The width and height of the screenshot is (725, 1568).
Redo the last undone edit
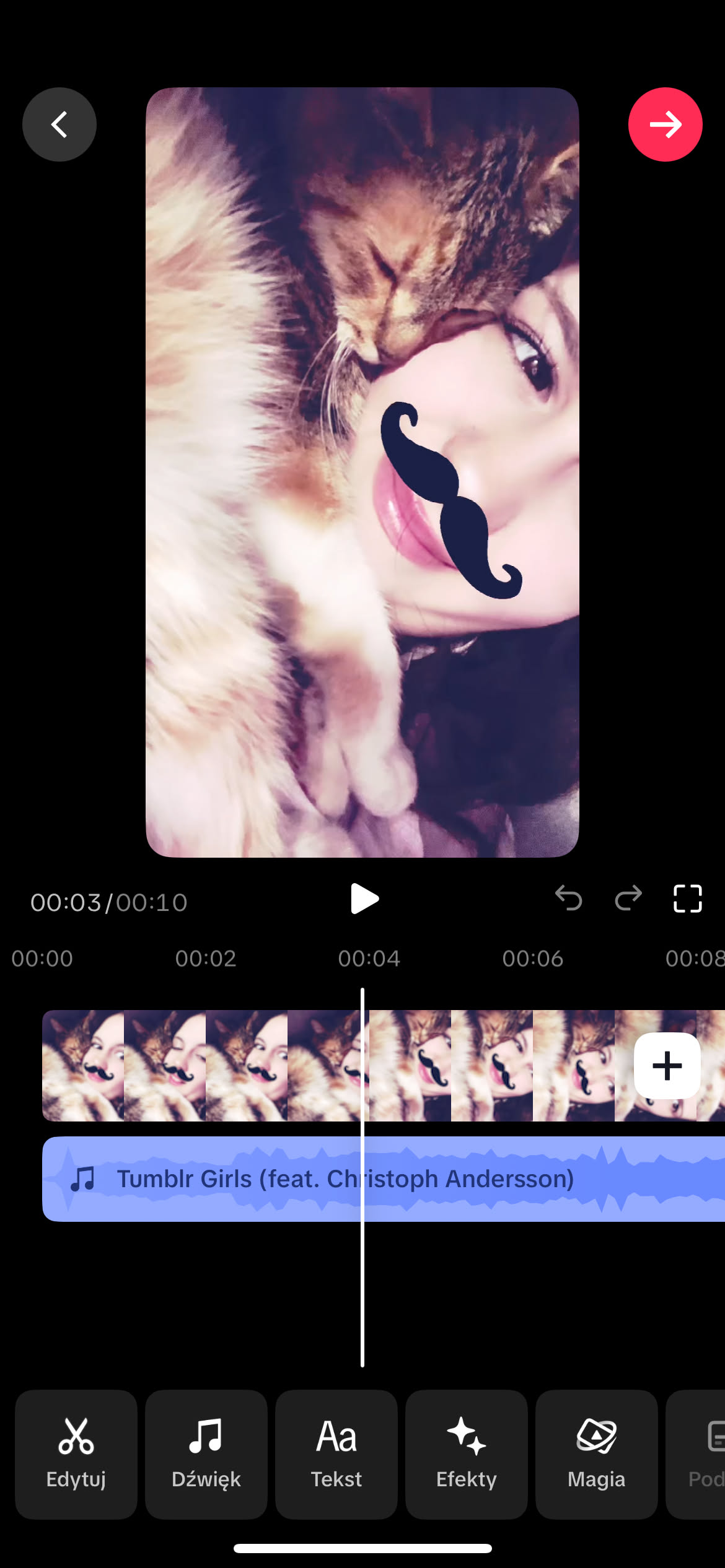(x=628, y=899)
